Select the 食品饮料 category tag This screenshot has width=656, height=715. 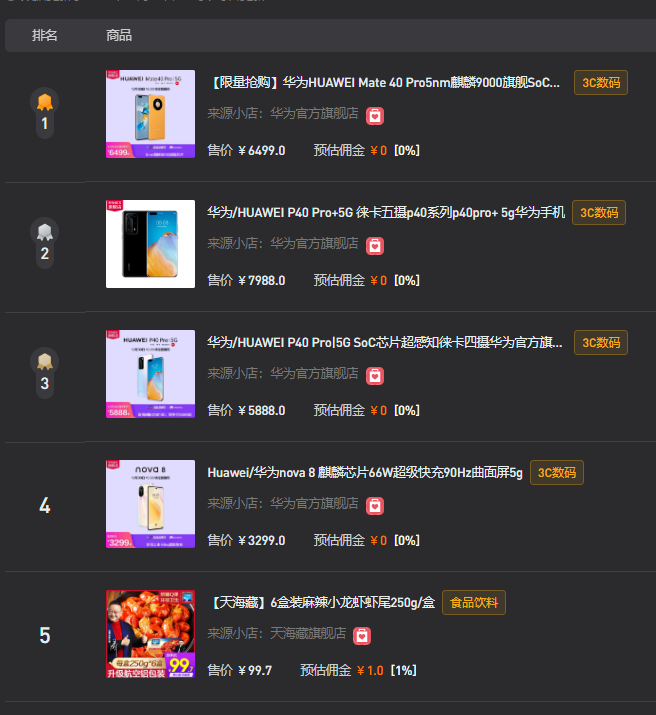tap(473, 603)
